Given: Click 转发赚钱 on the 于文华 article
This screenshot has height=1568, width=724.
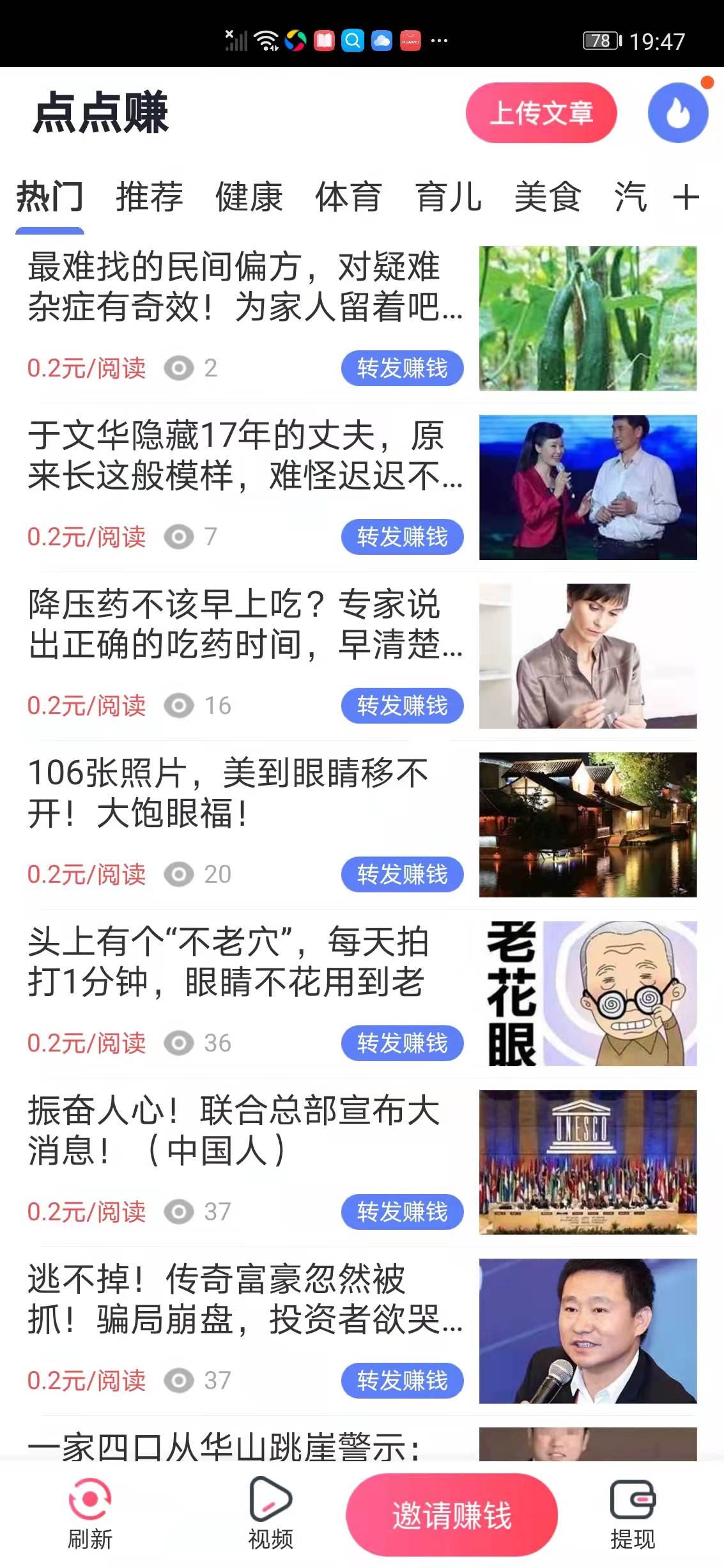Looking at the screenshot, I should click(x=402, y=537).
